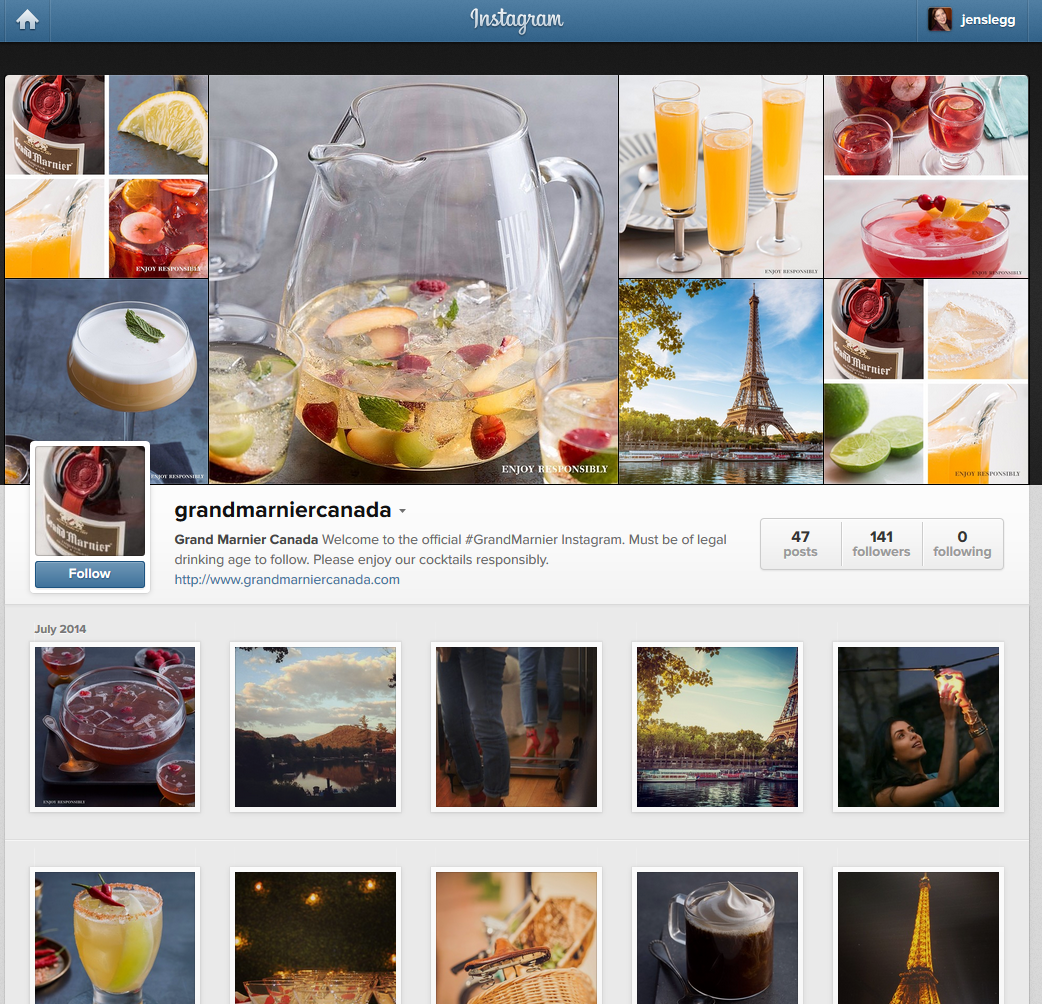Open the lake and mountain sunset photo
Viewport: 1042px width, 1004px height.
(x=315, y=726)
